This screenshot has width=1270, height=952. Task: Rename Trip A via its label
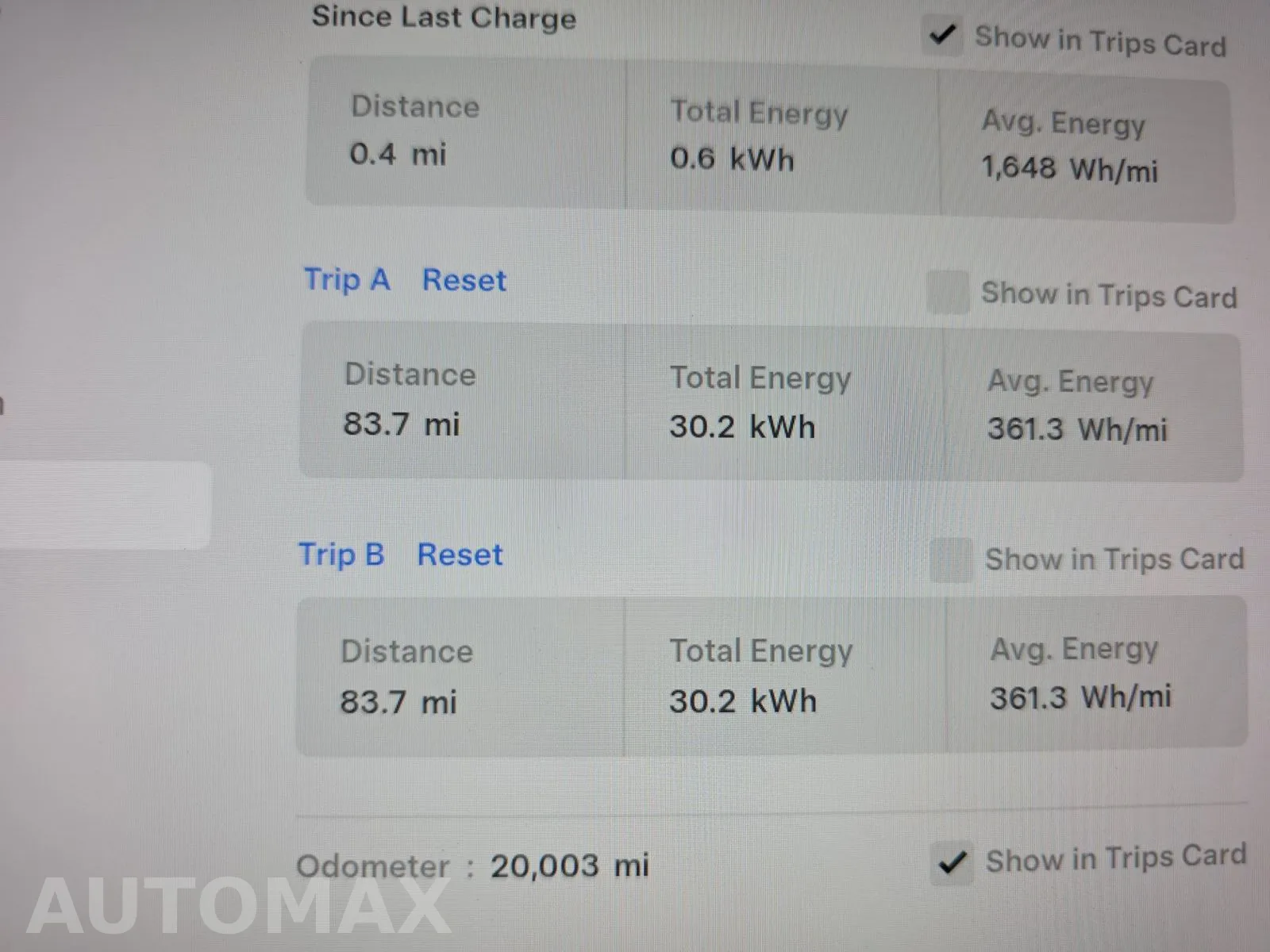(x=347, y=280)
